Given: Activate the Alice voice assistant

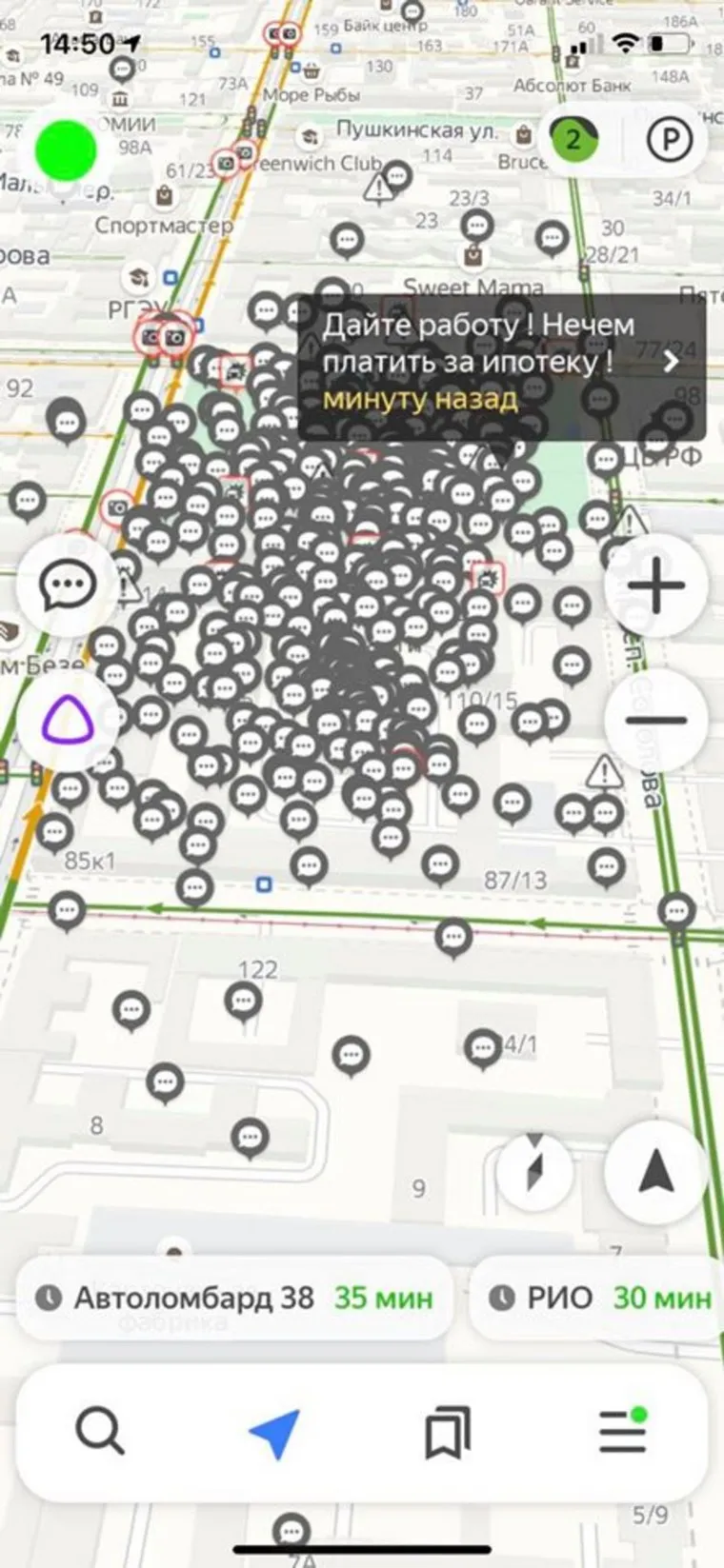Looking at the screenshot, I should pyautogui.click(x=67, y=720).
